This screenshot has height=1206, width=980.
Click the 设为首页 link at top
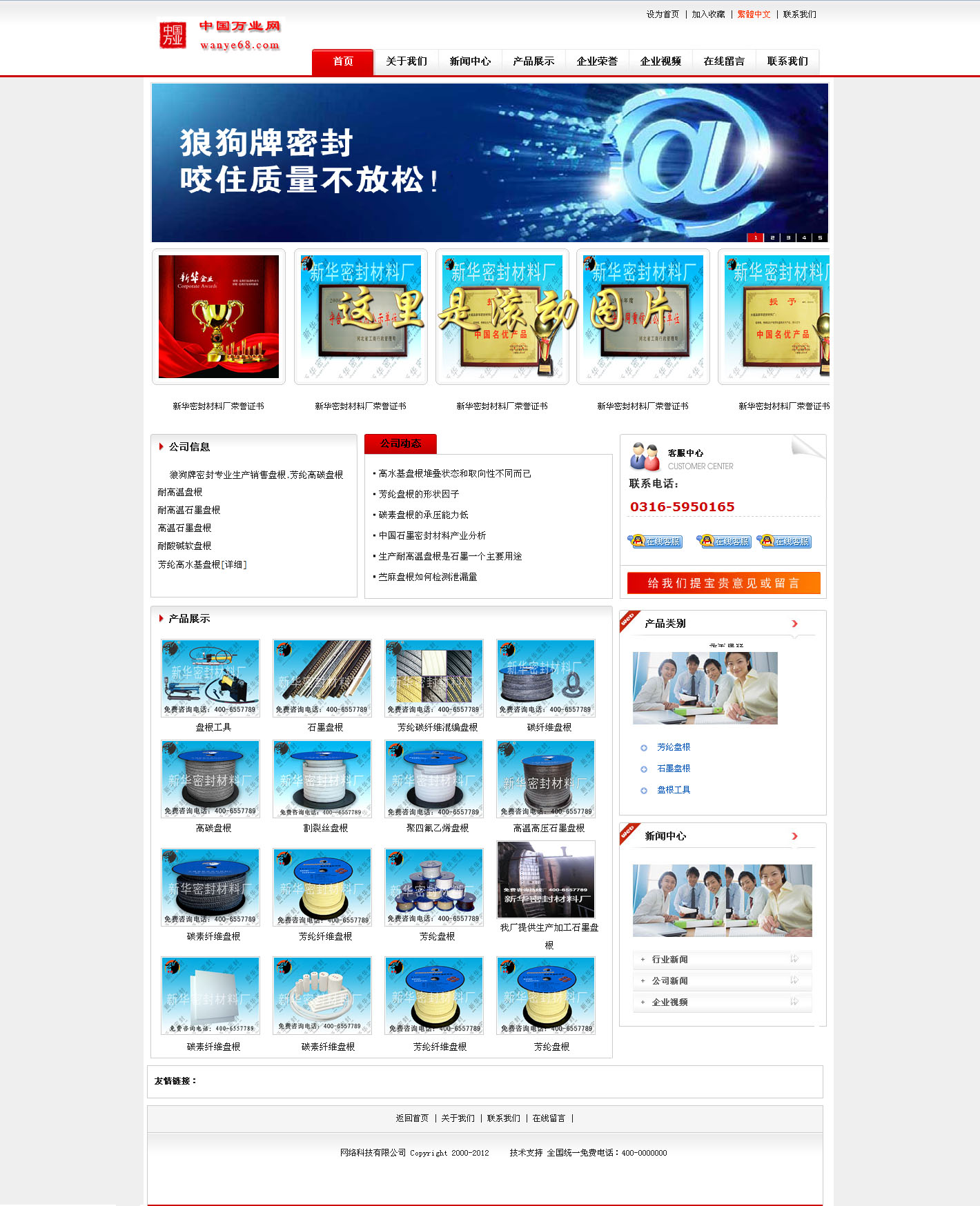(663, 14)
